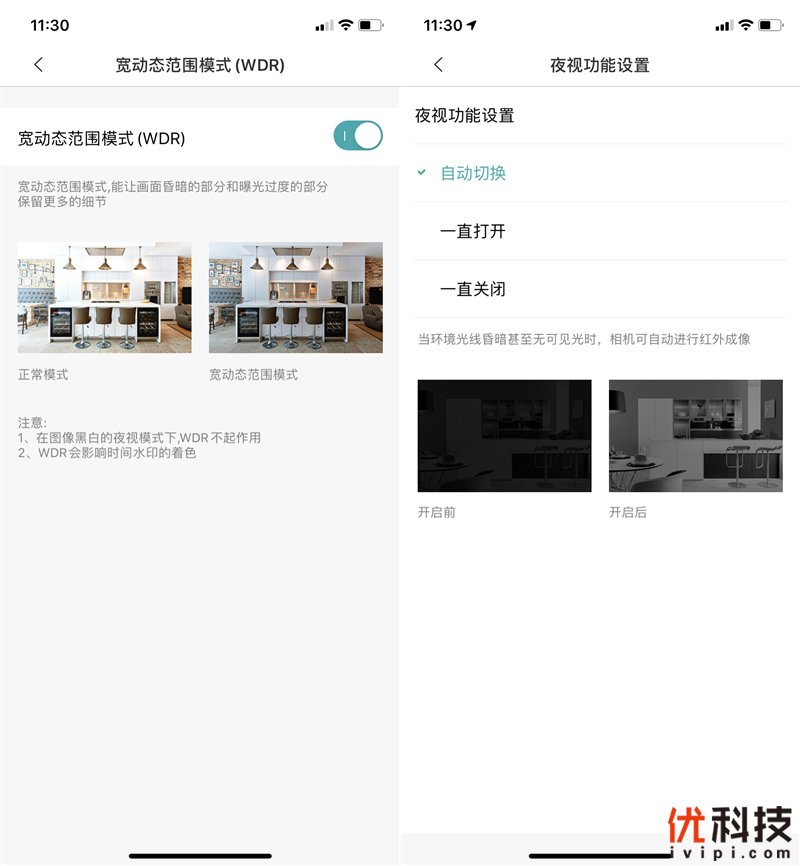Turn off the 宽动态范围模式 (WDR) switch
The image size is (800, 866).
[x=358, y=136]
